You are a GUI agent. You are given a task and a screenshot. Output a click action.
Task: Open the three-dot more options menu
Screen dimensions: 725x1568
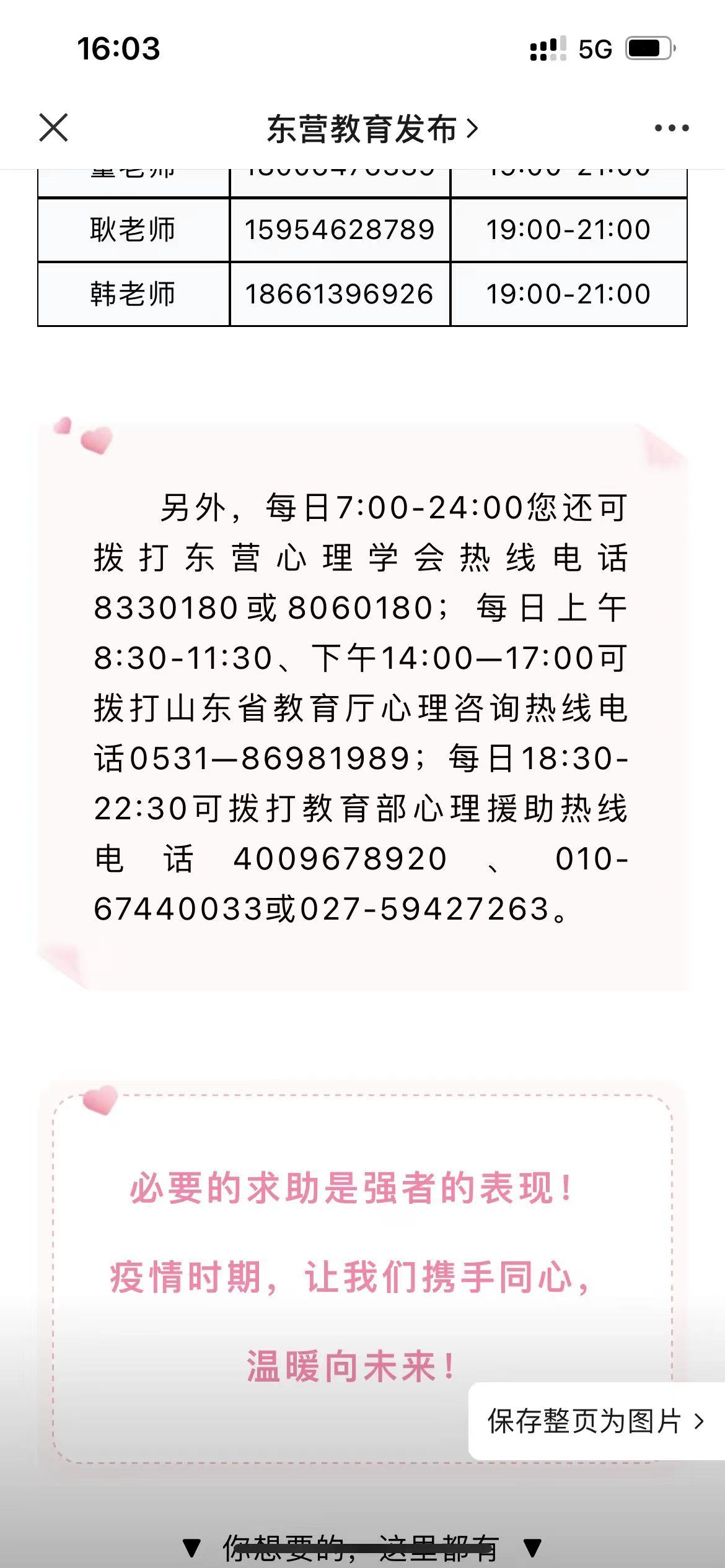coord(672,128)
